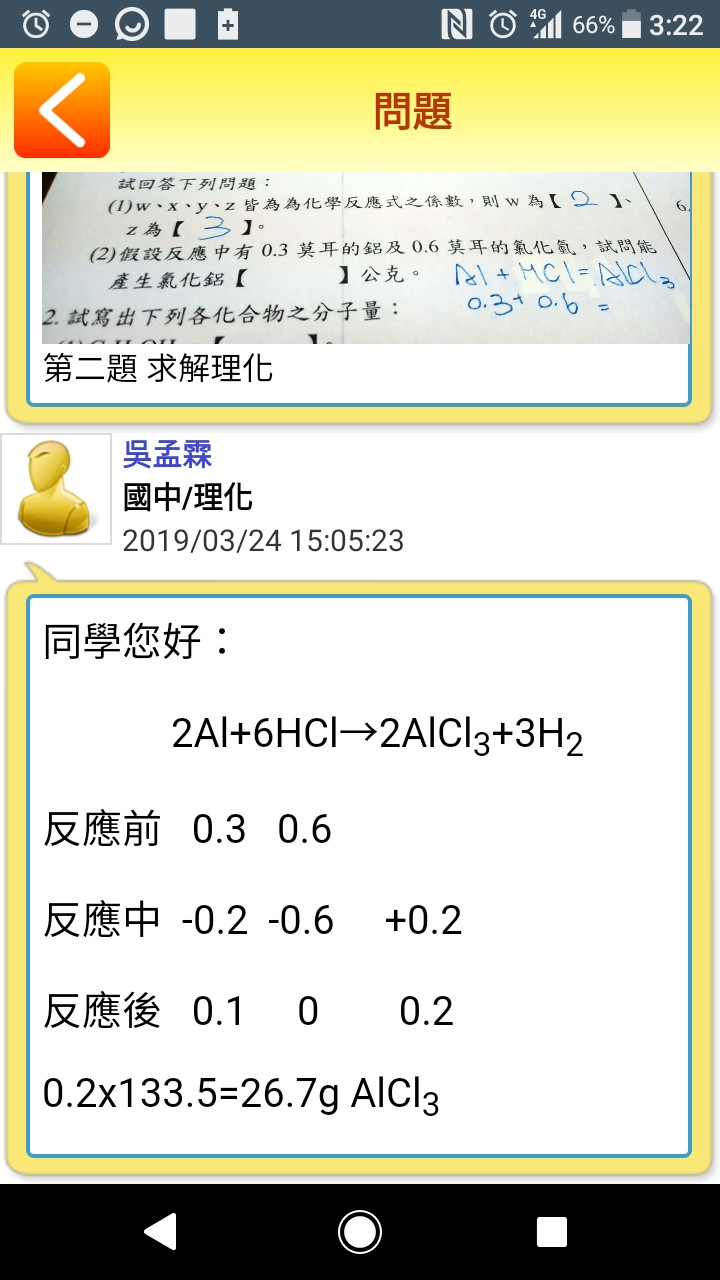This screenshot has width=720, height=1280.
Task: Tap the system home button
Action: [x=360, y=1232]
